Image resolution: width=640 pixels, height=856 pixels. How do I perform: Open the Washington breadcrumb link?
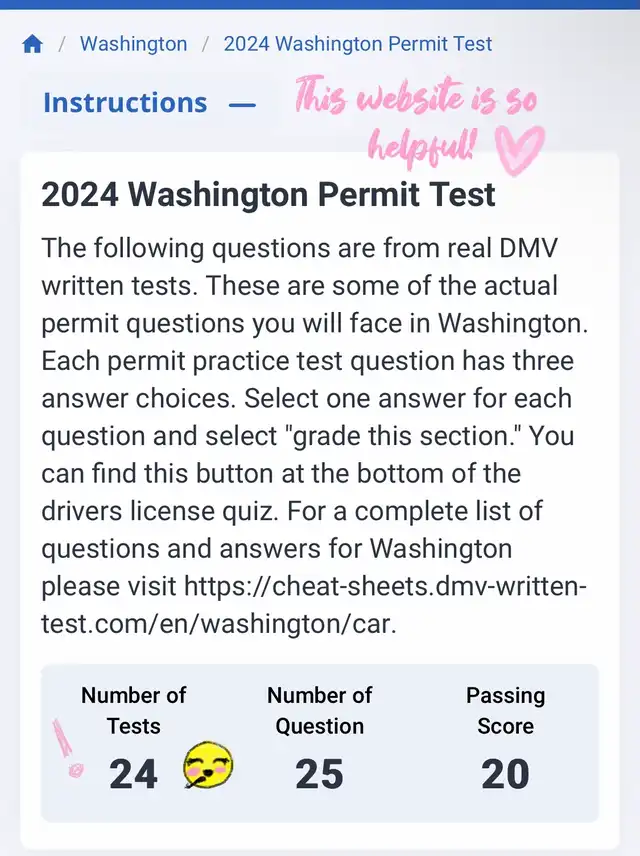click(133, 44)
